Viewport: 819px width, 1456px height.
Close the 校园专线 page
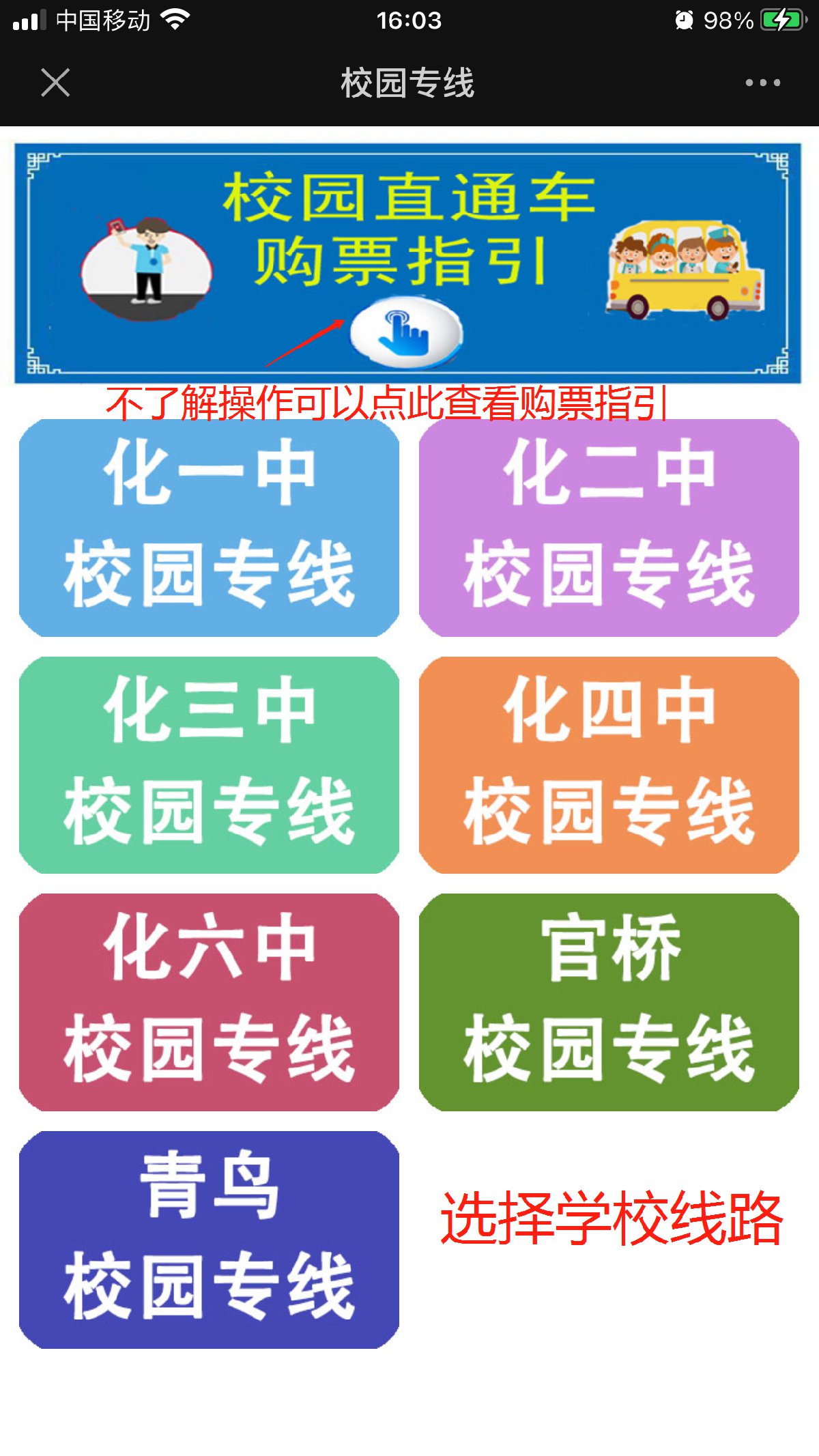[55, 83]
